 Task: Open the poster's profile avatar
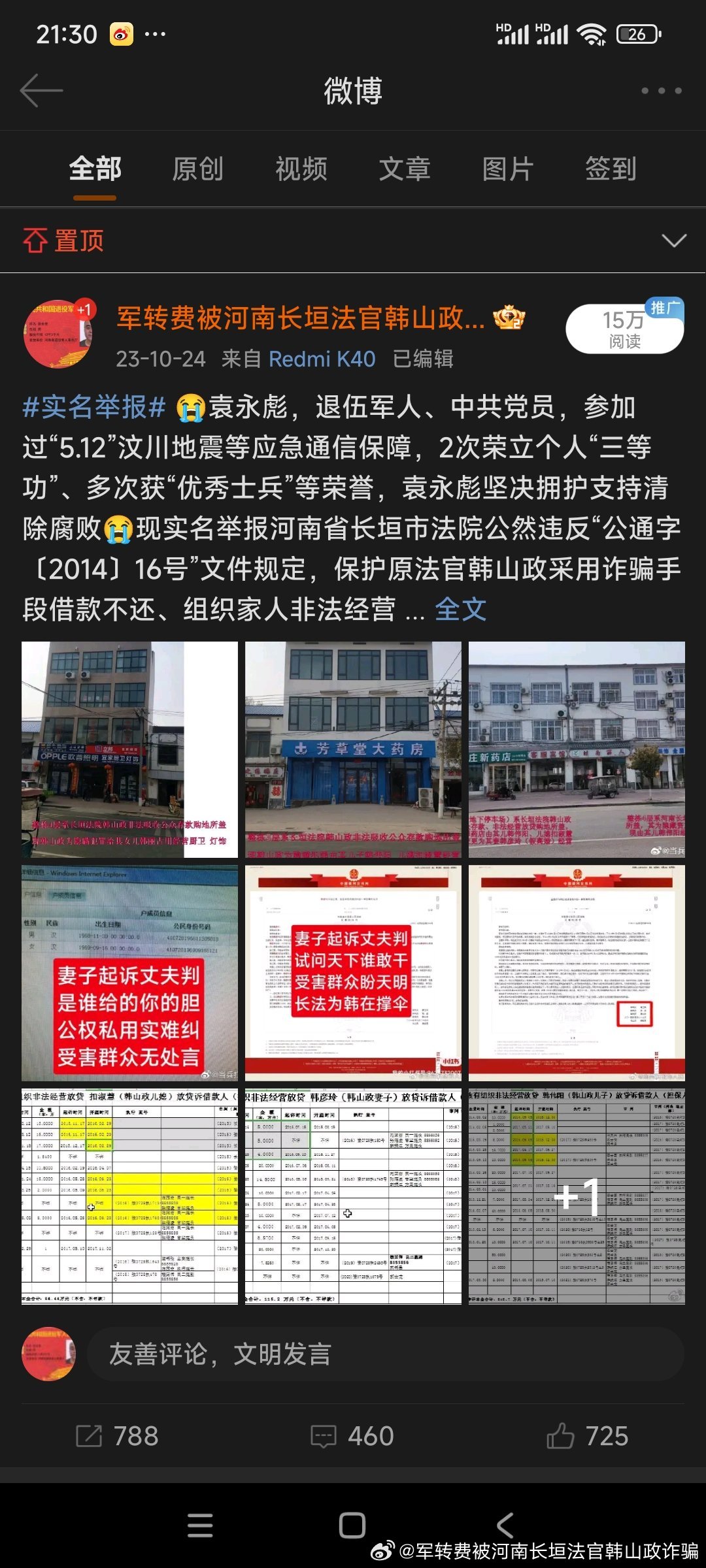[x=58, y=335]
